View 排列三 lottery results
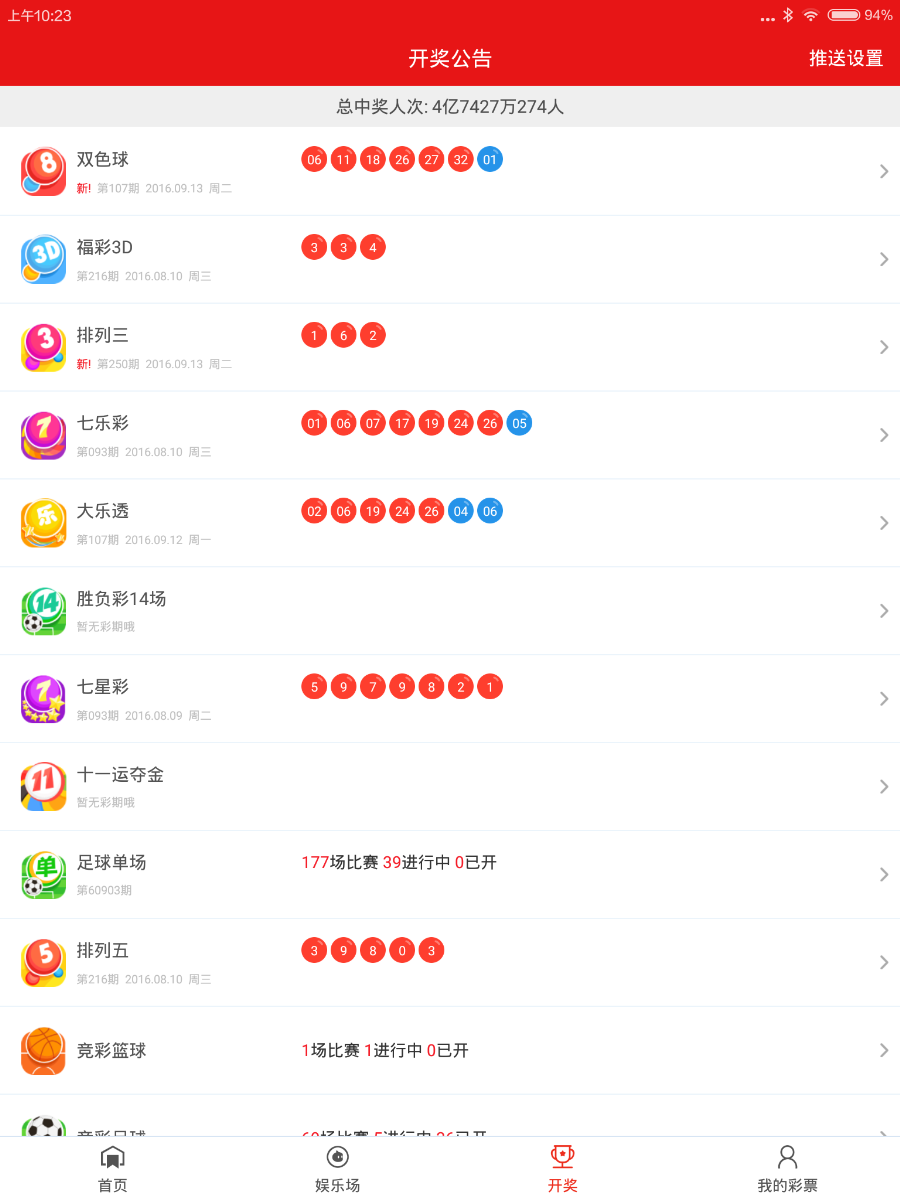The width and height of the screenshot is (900, 1200). tap(450, 347)
